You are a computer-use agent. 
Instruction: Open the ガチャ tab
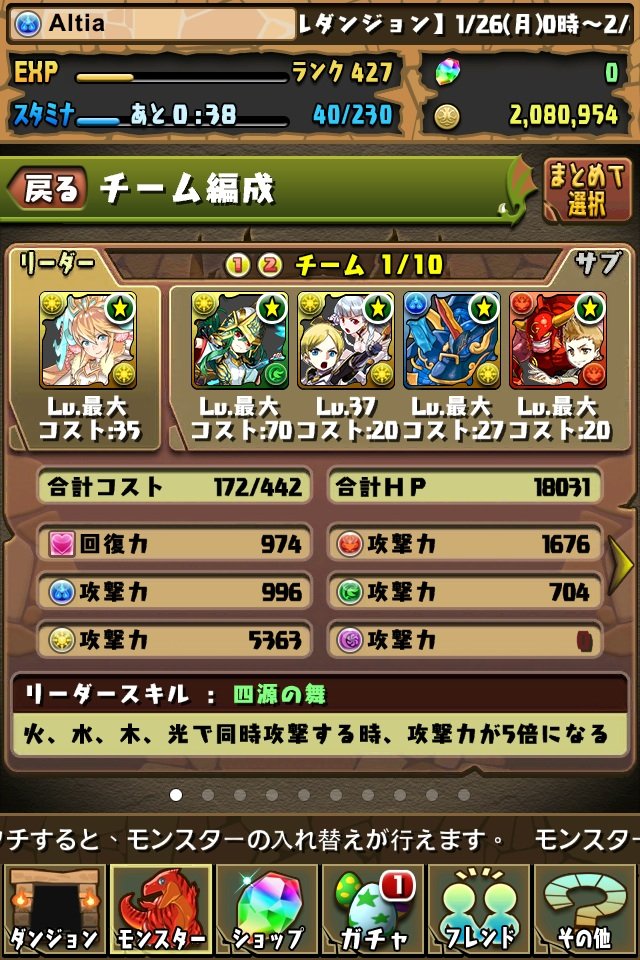(x=373, y=908)
